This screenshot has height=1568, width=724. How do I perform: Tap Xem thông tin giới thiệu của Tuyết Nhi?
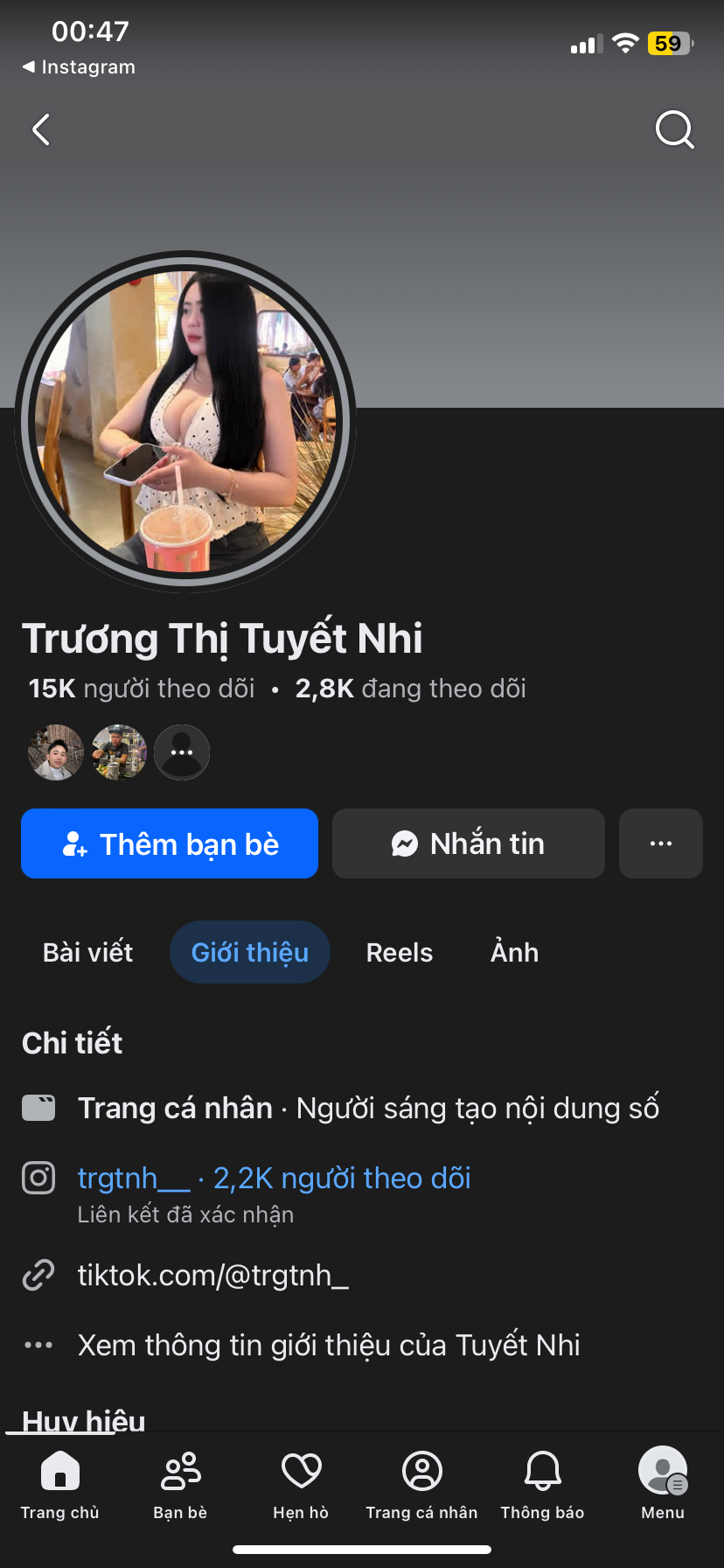click(329, 1345)
